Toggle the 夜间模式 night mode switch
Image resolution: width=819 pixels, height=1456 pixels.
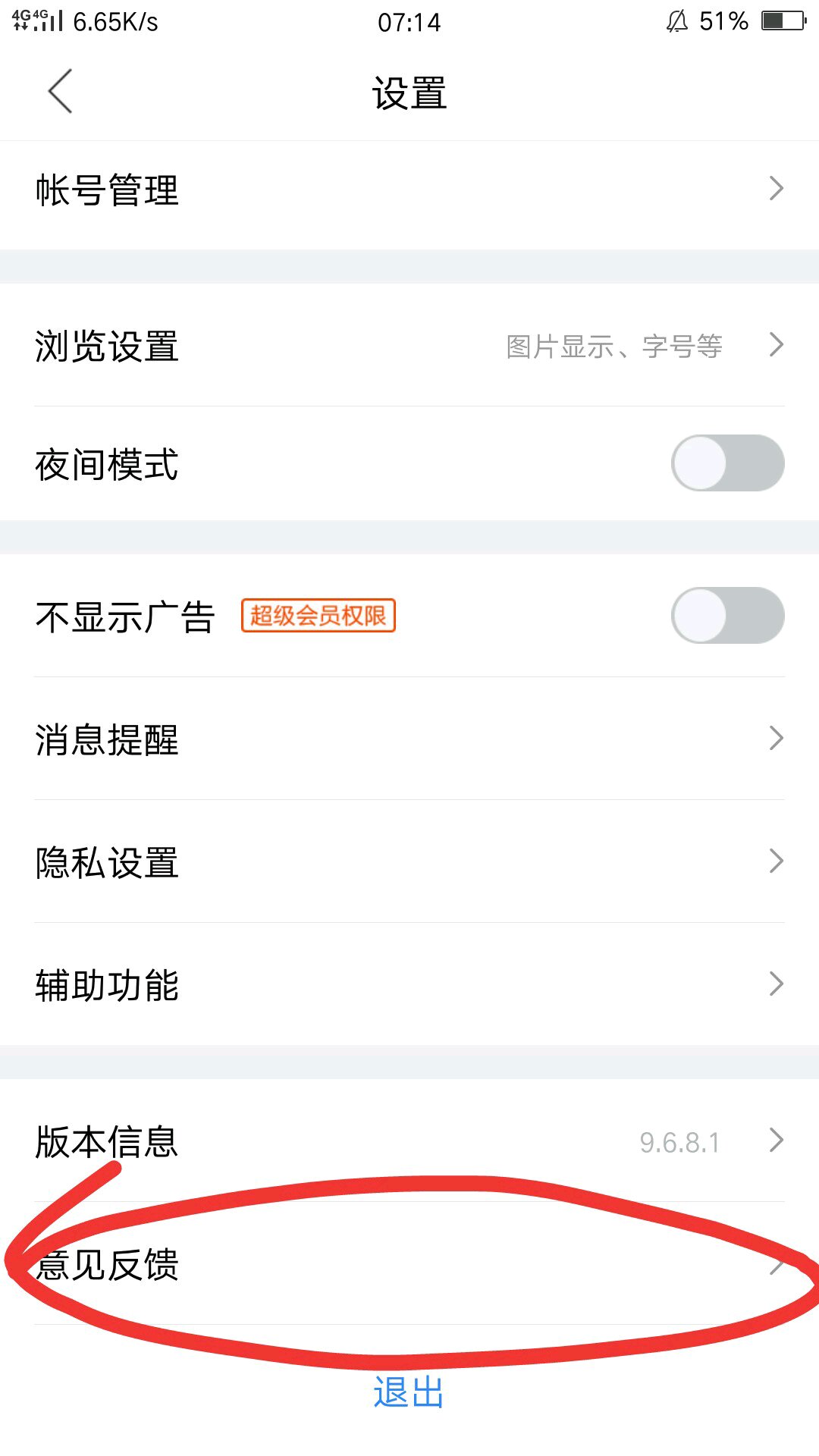pos(727,463)
